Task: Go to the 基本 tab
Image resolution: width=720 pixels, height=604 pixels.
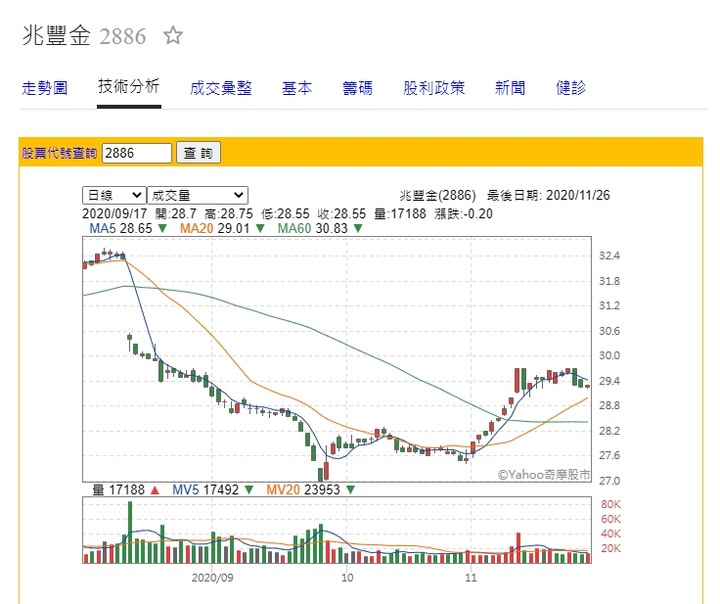Action: (x=297, y=88)
